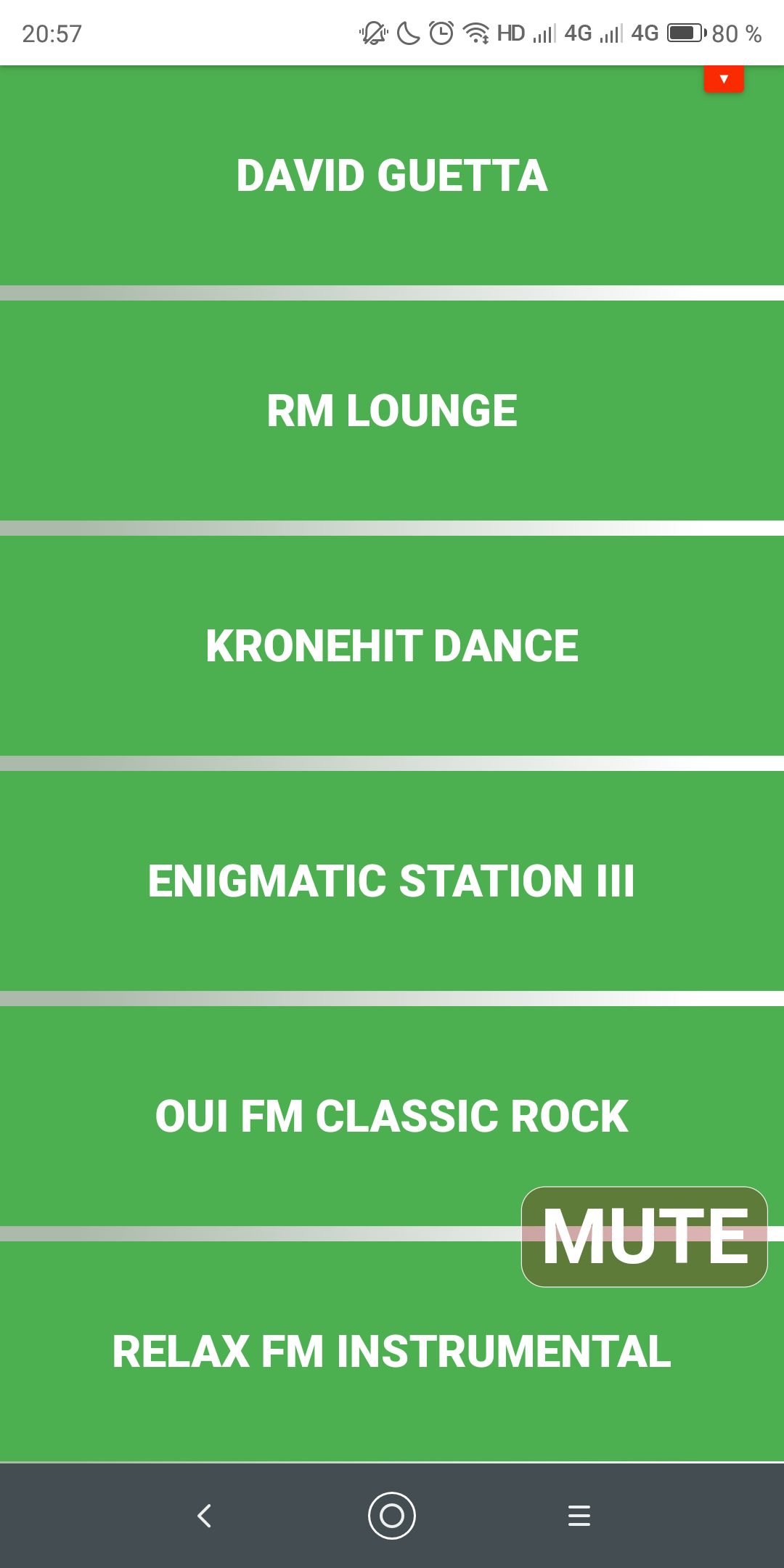The height and width of the screenshot is (1568, 784).
Task: Select the RM LOUNGE station
Action: click(x=392, y=411)
